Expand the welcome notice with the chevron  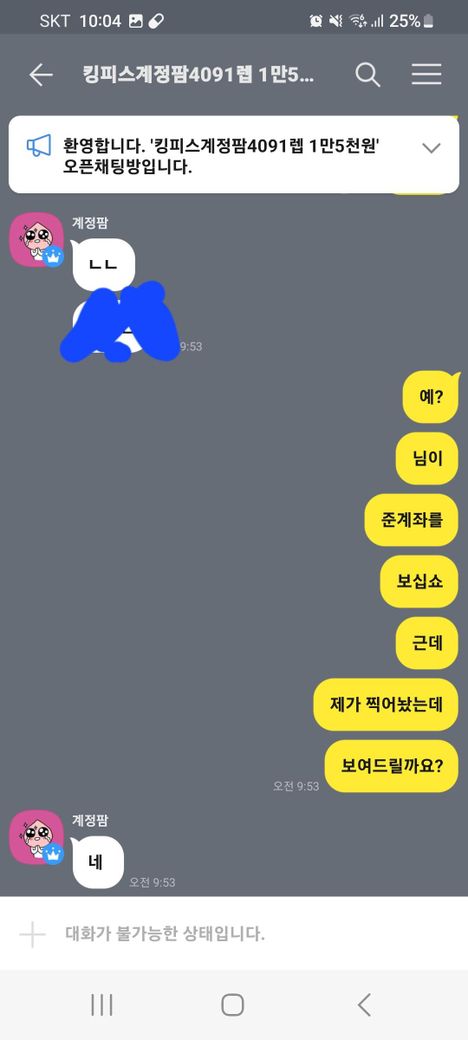point(431,148)
